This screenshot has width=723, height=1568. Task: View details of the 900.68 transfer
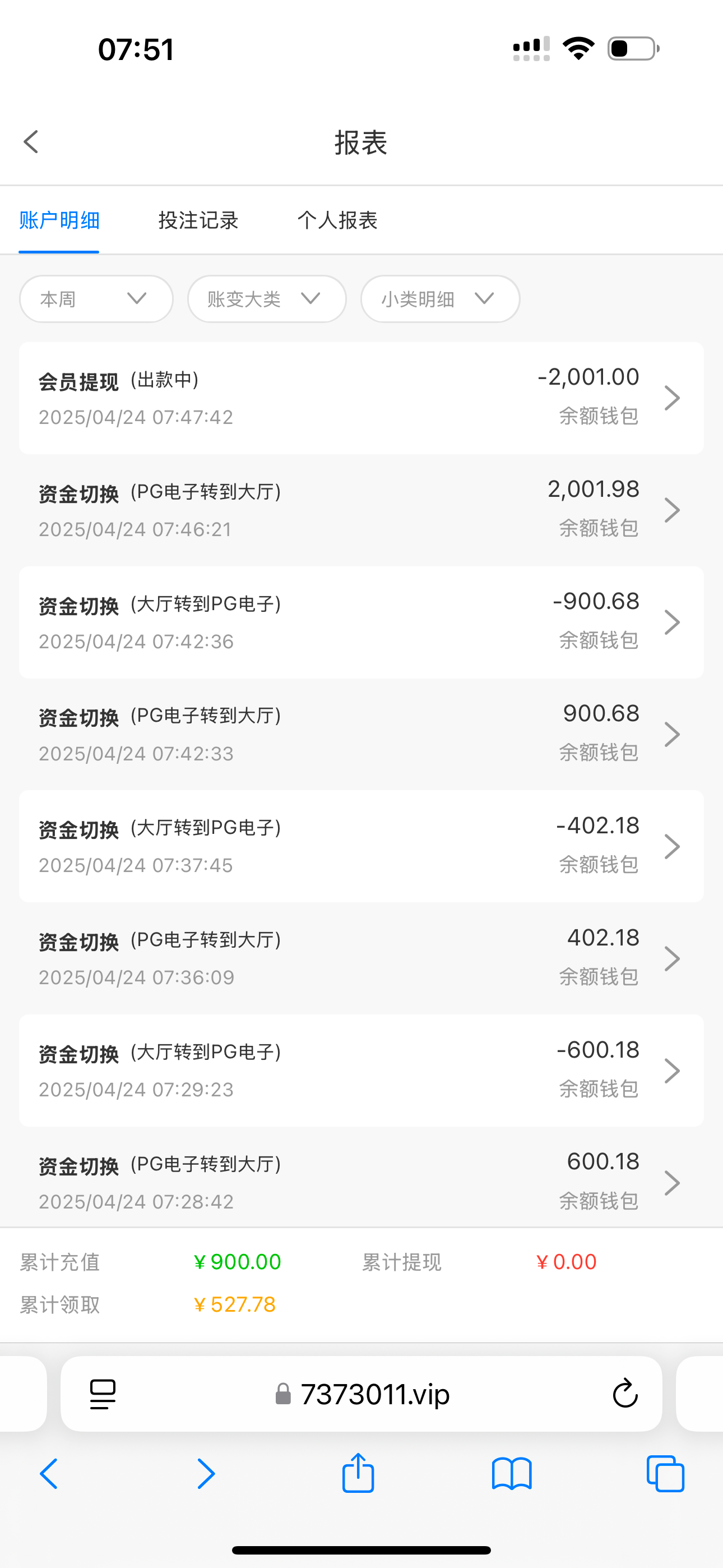tap(361, 734)
